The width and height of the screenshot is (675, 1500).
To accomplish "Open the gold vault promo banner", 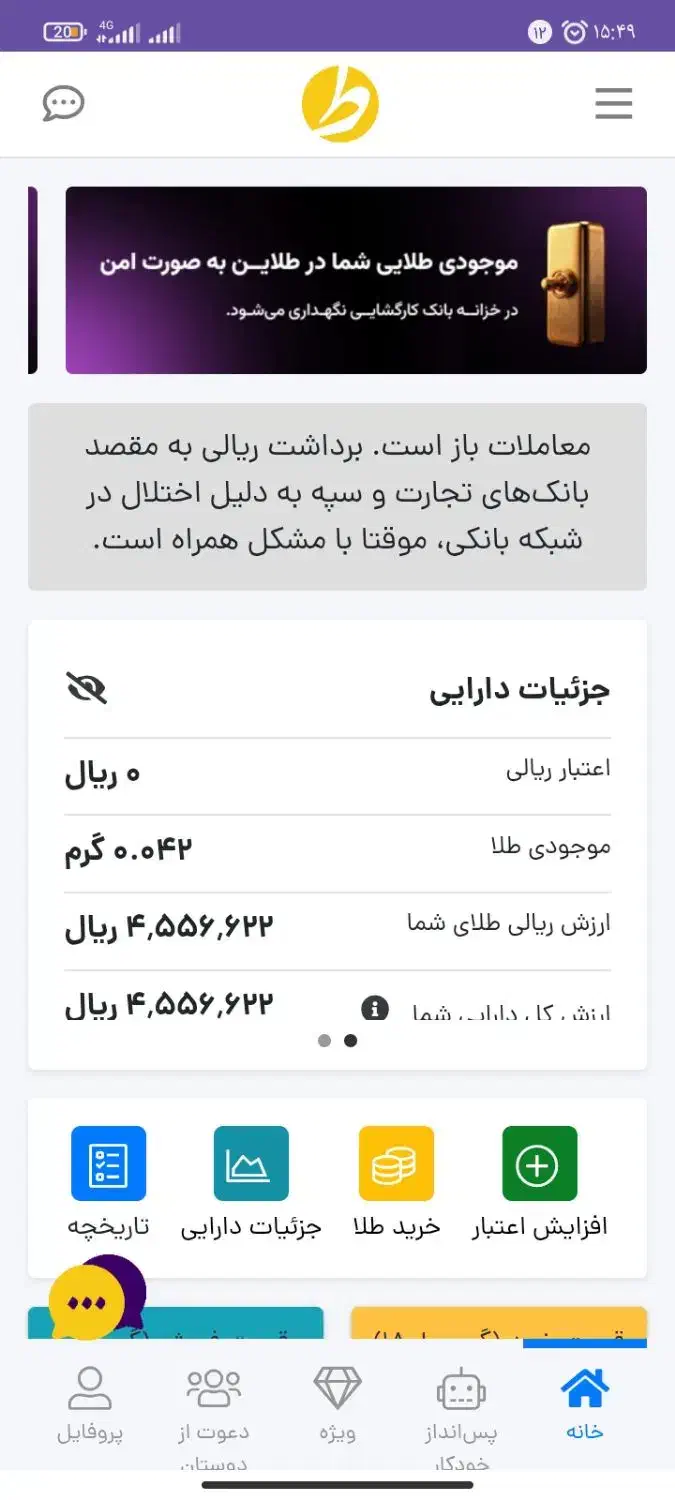I will pos(356,280).
